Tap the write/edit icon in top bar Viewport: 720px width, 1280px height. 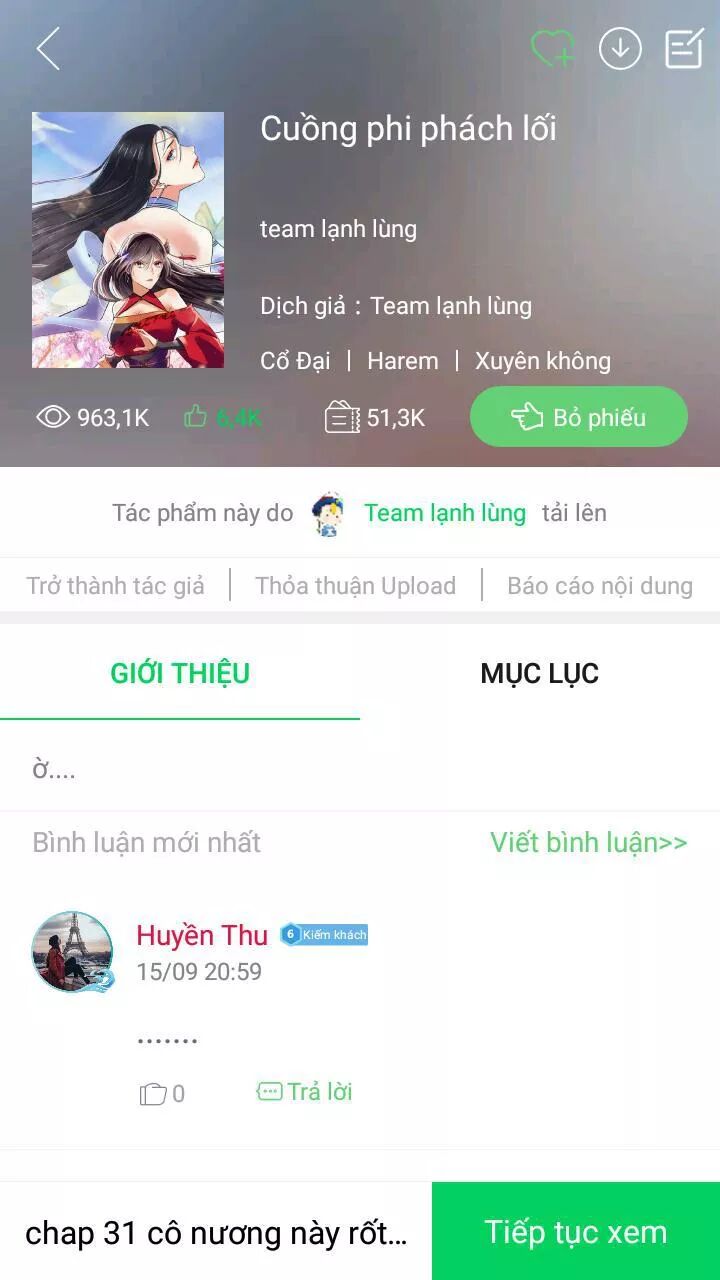click(683, 46)
